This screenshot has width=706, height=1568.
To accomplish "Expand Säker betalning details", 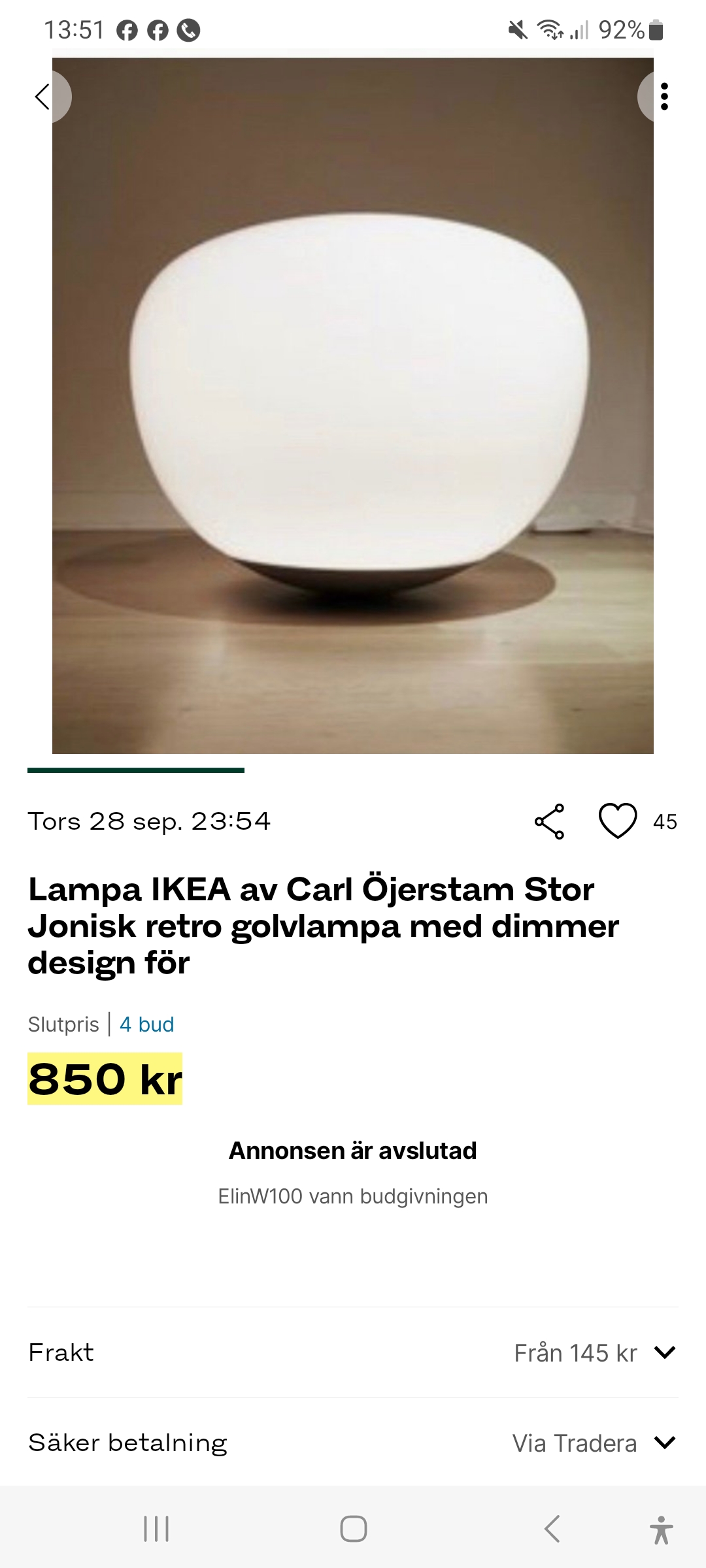I will (x=664, y=1443).
